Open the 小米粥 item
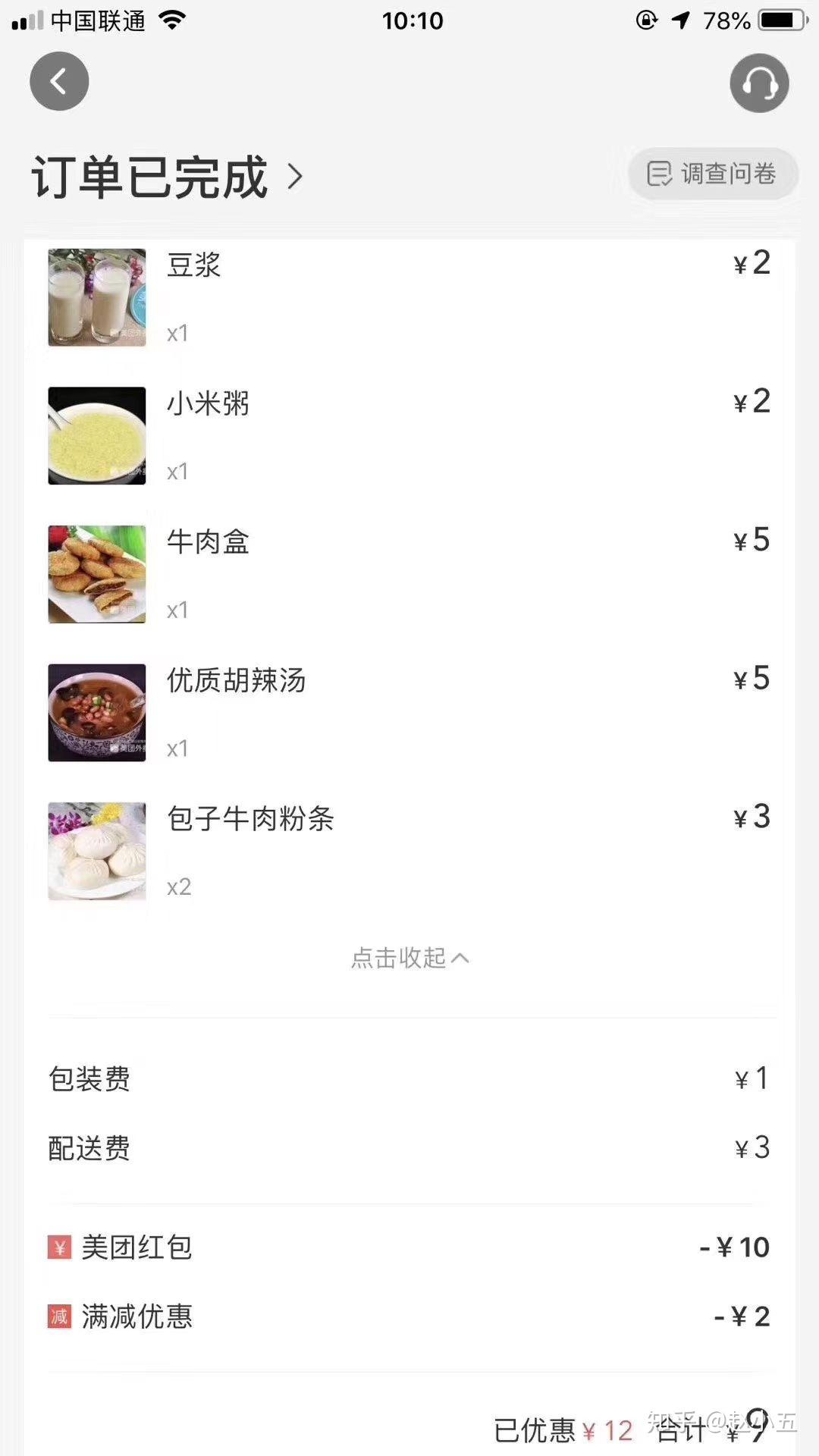This screenshot has width=819, height=1456. point(409,435)
